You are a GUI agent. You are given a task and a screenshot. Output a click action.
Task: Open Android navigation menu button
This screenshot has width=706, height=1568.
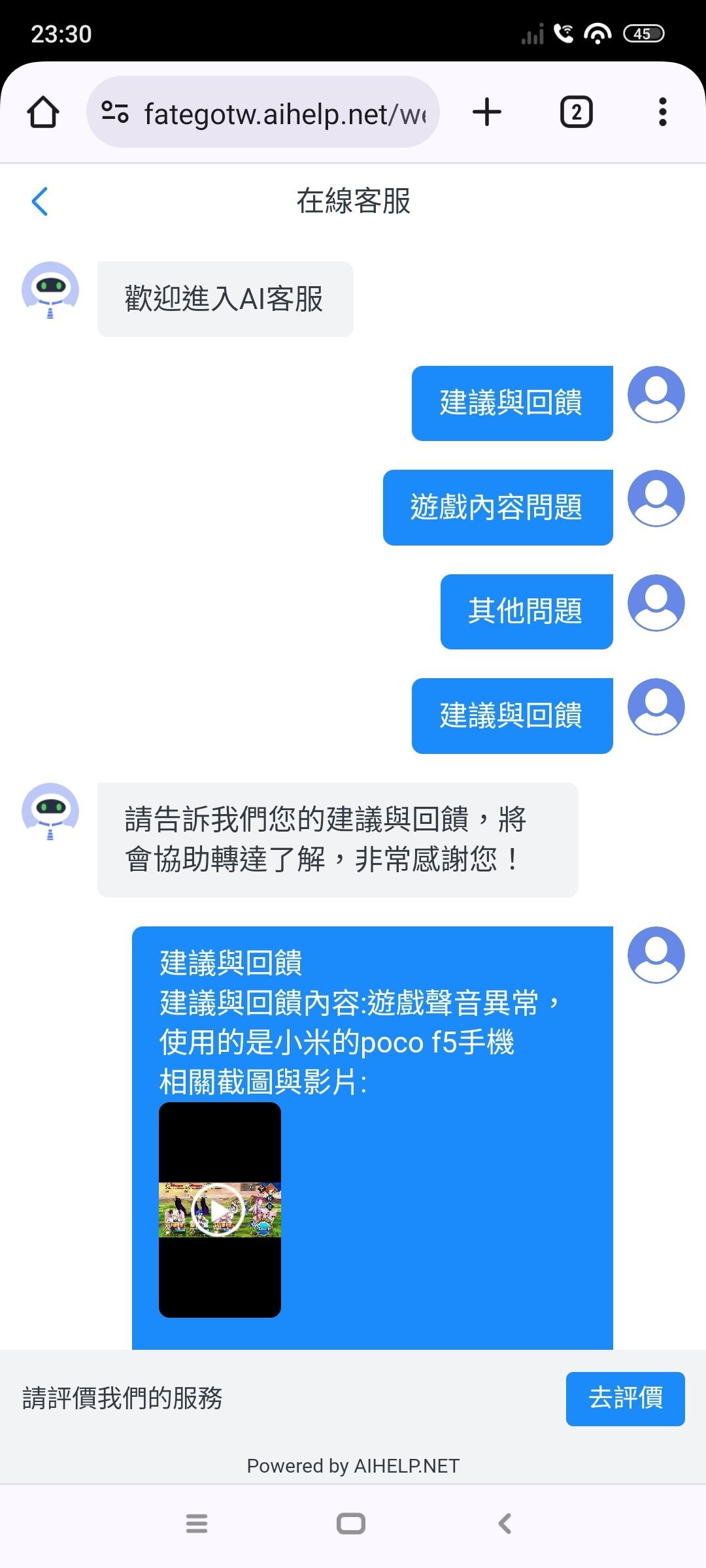[197, 1524]
